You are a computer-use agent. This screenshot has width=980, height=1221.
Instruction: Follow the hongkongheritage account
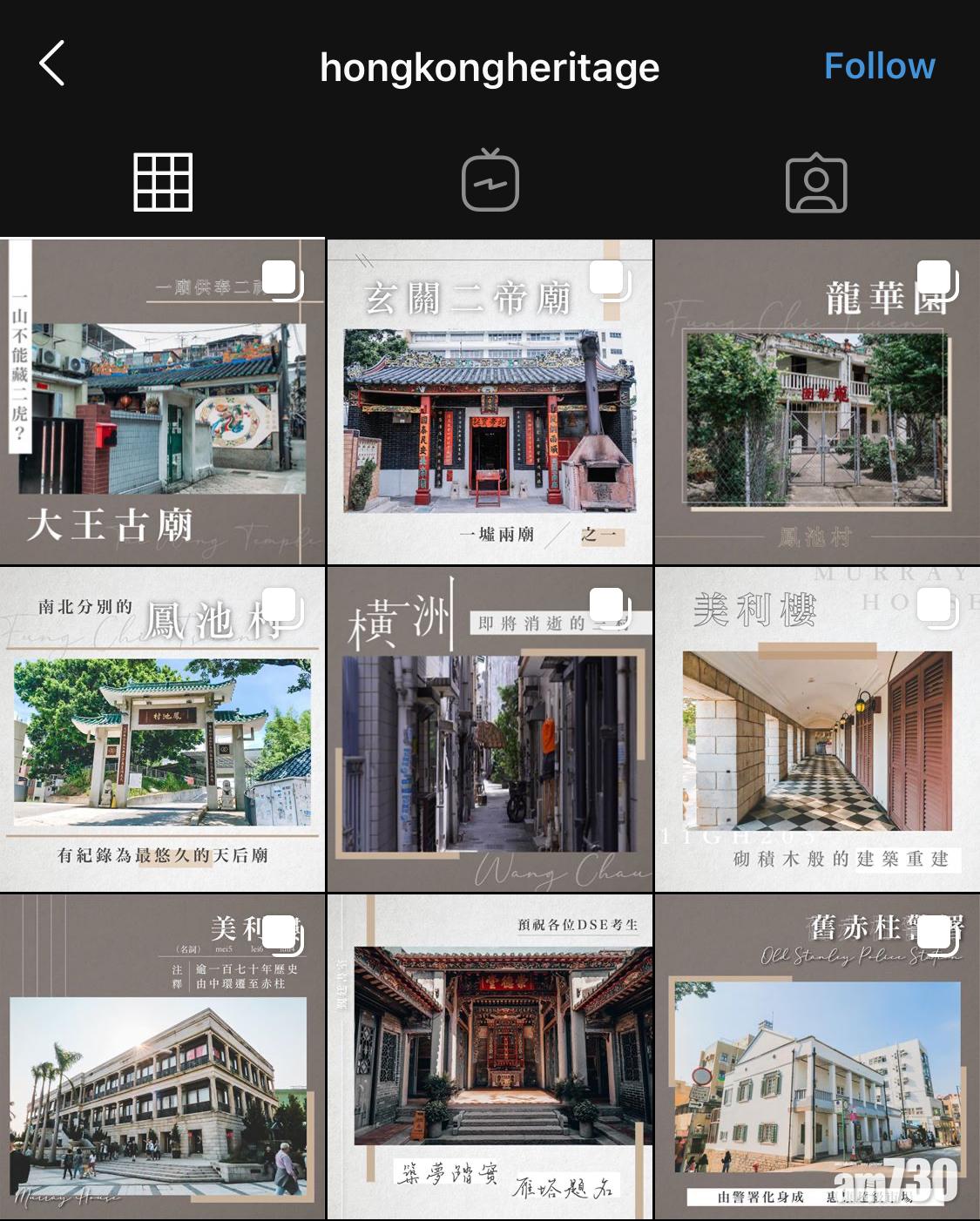(x=879, y=66)
